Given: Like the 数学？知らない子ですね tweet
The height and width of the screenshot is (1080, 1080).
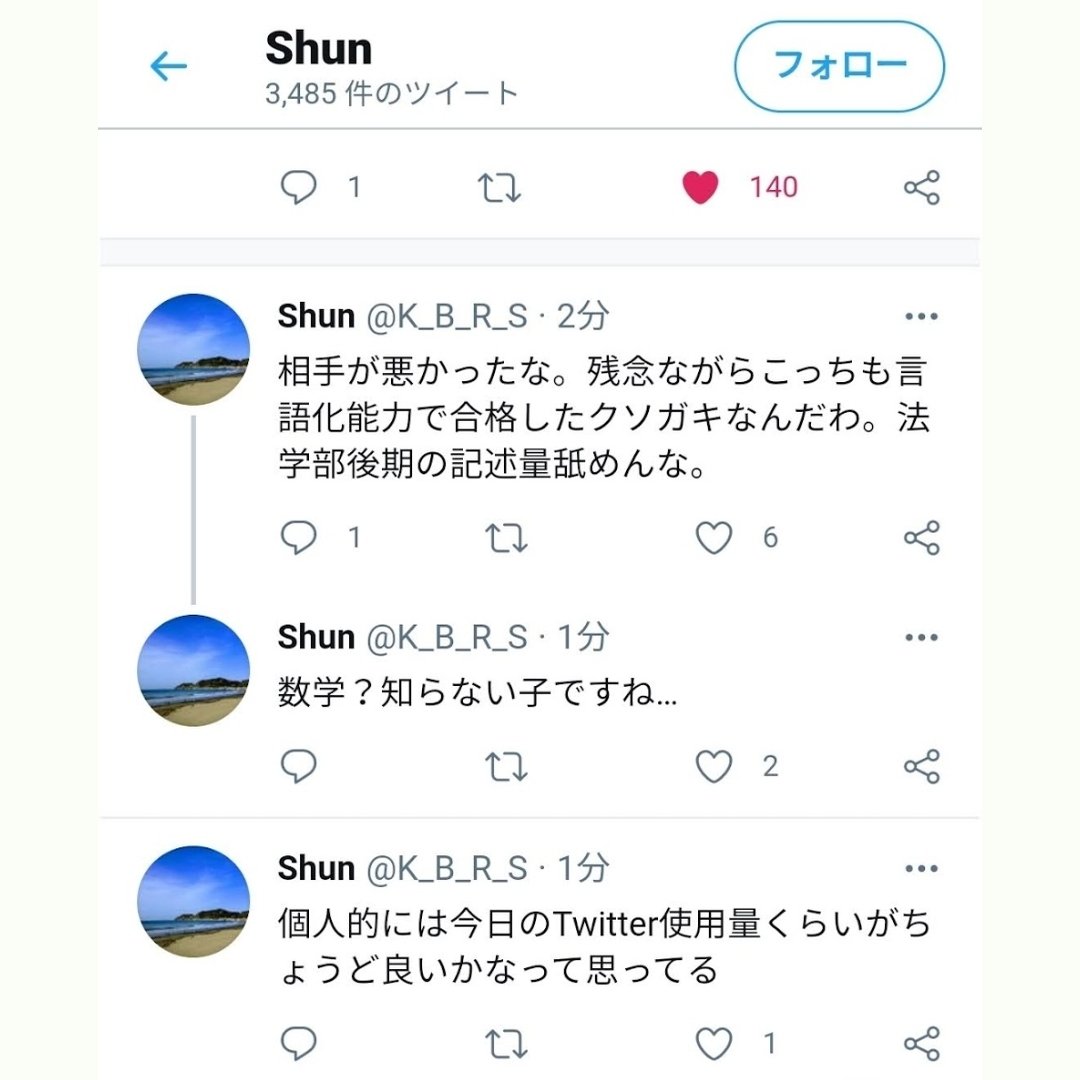Looking at the screenshot, I should point(714,766).
